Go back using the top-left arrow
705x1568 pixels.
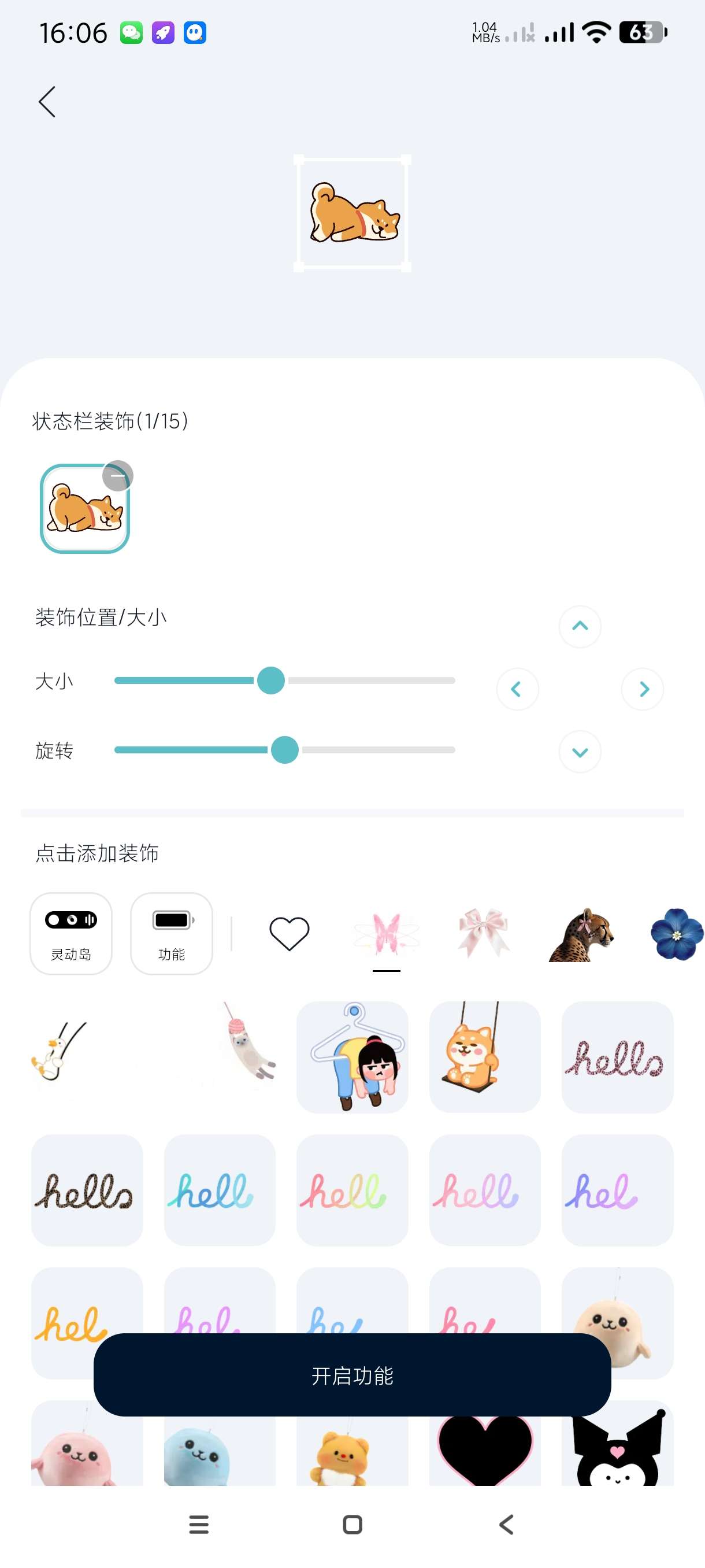click(47, 102)
